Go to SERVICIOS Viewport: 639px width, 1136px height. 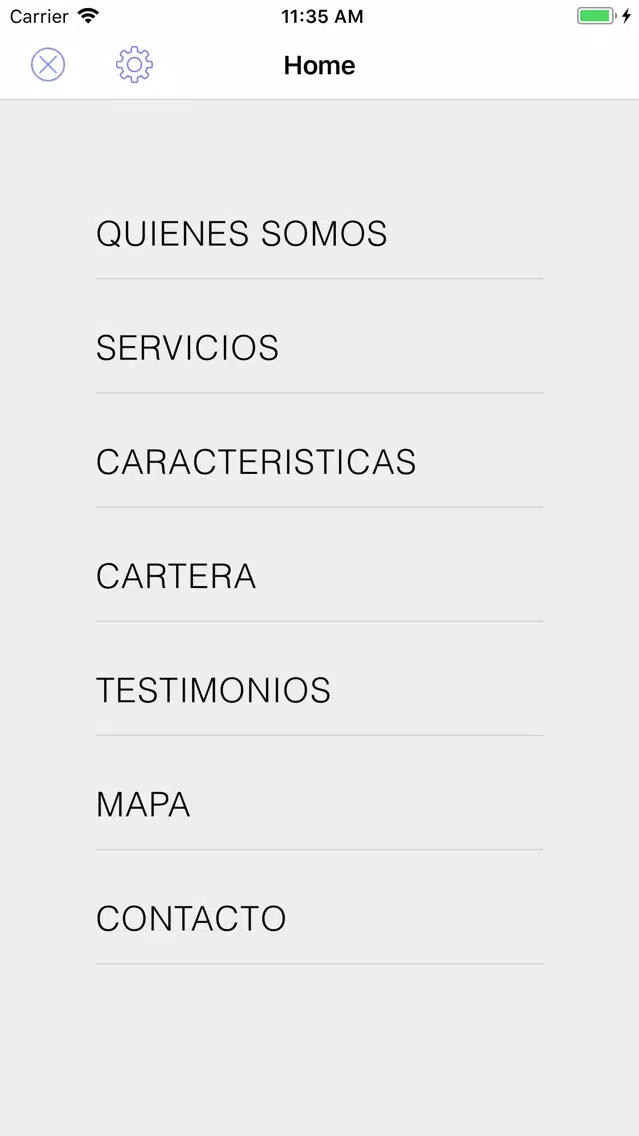click(320, 348)
